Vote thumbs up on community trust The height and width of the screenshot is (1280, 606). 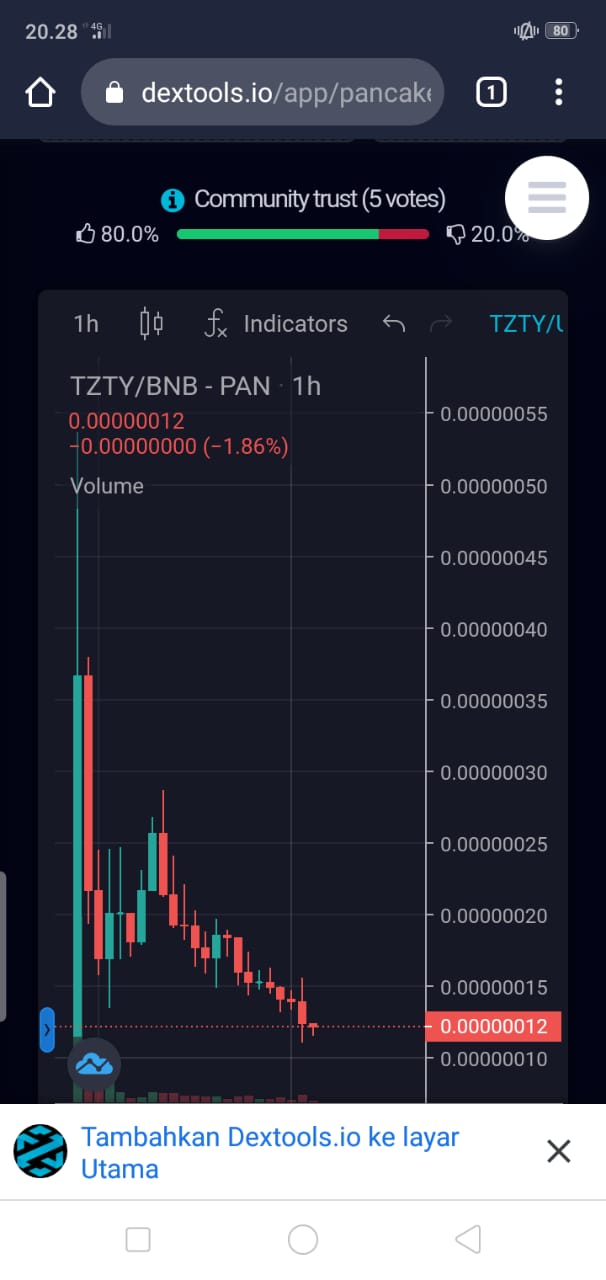coord(86,234)
